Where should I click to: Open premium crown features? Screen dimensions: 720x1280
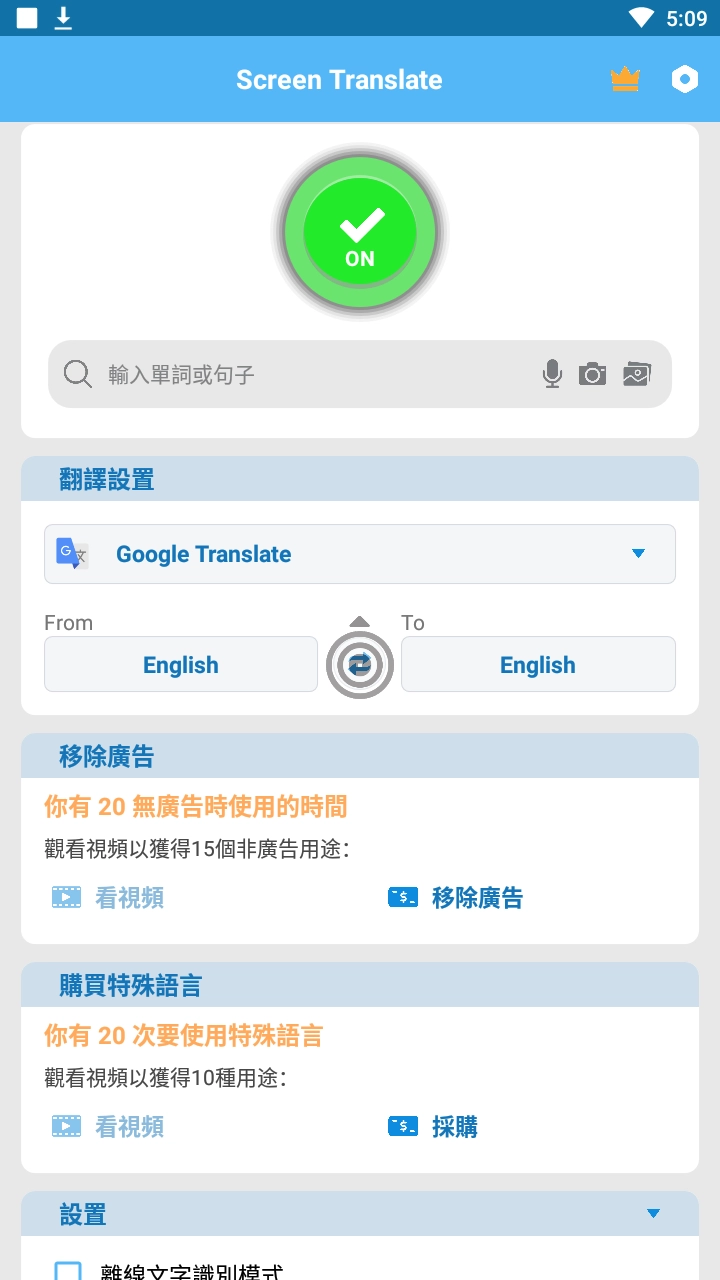(624, 79)
